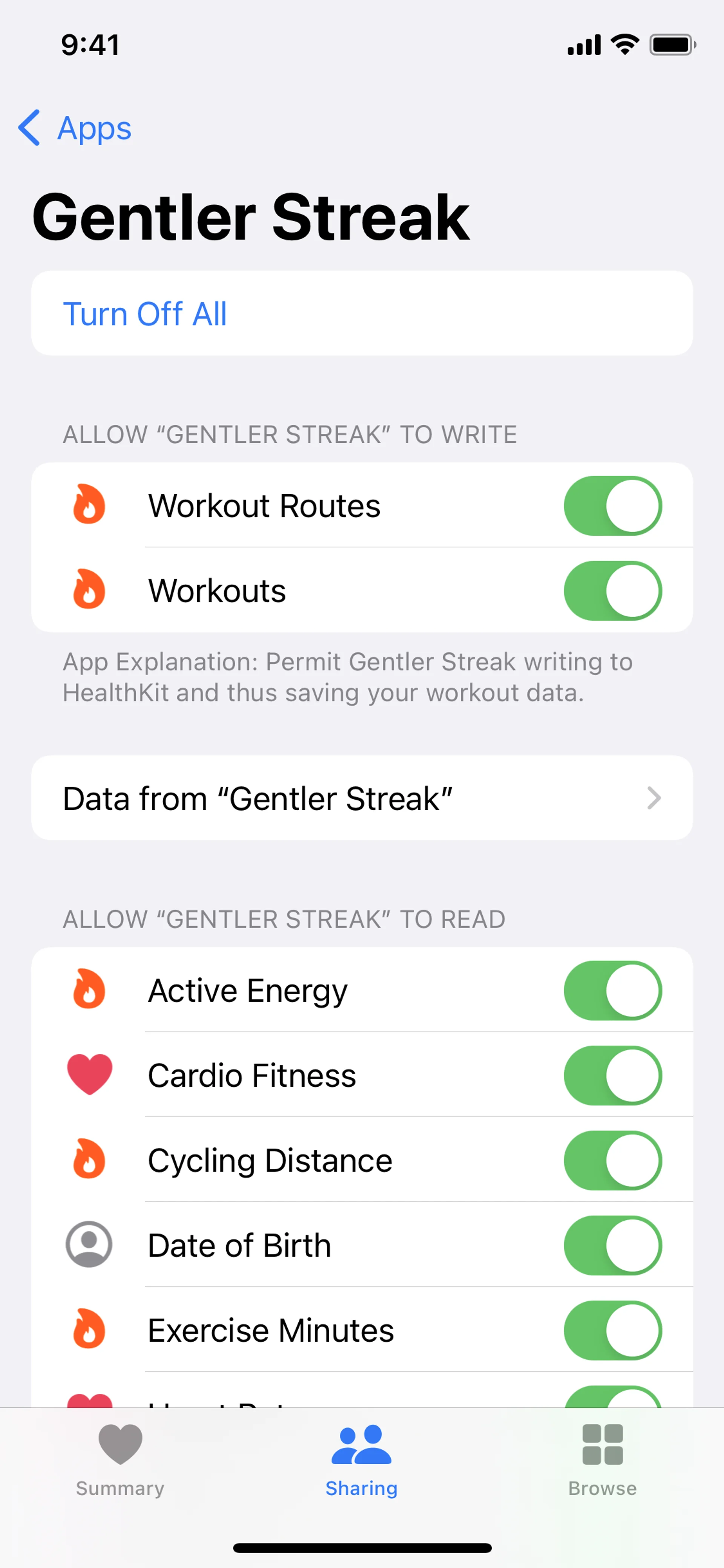724x1568 pixels.
Task: Turn off the Workouts write toggle
Action: pos(612,591)
